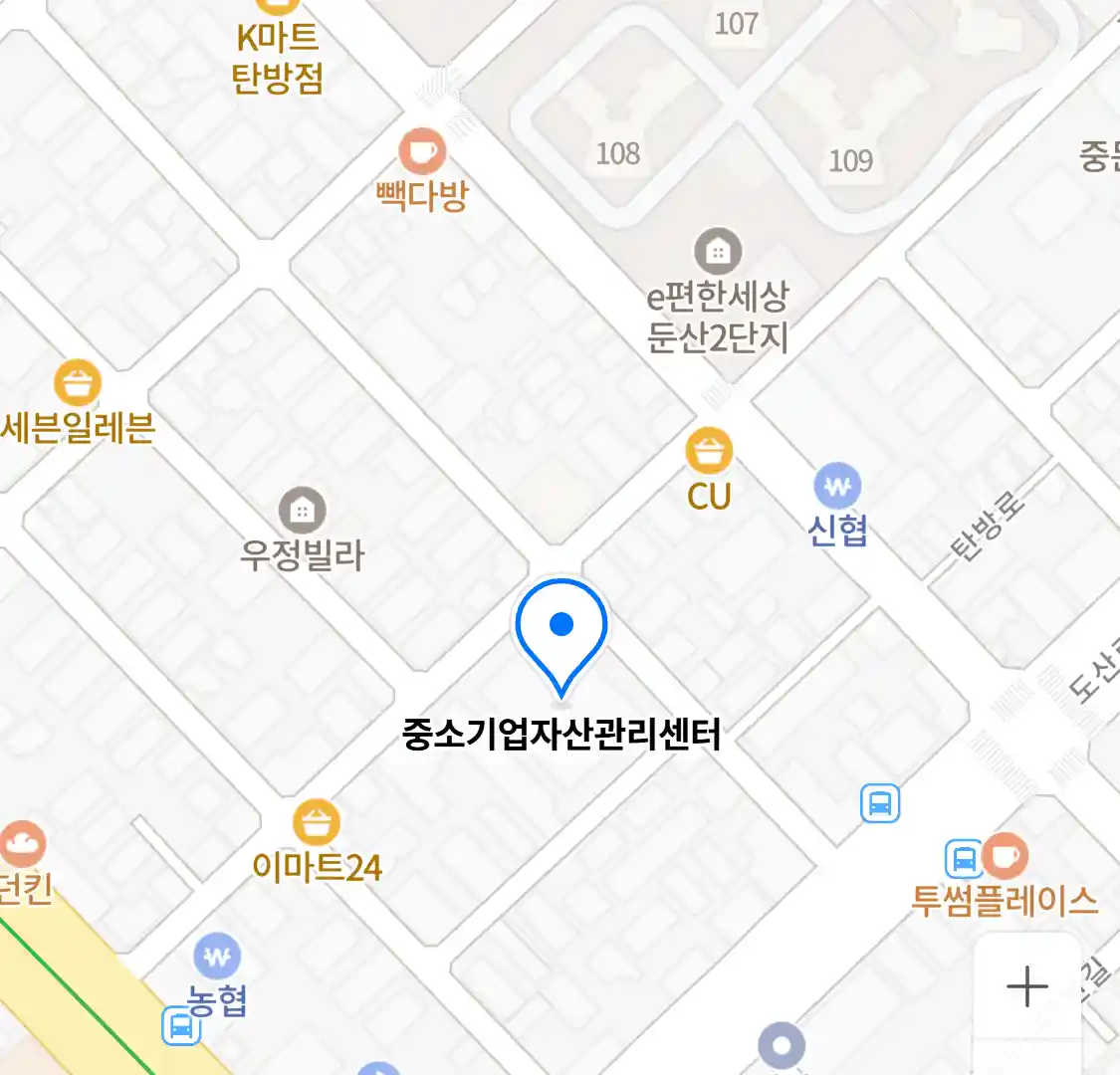Open the 우정빌라 building marker
1120x1075 pixels.
pos(302,511)
